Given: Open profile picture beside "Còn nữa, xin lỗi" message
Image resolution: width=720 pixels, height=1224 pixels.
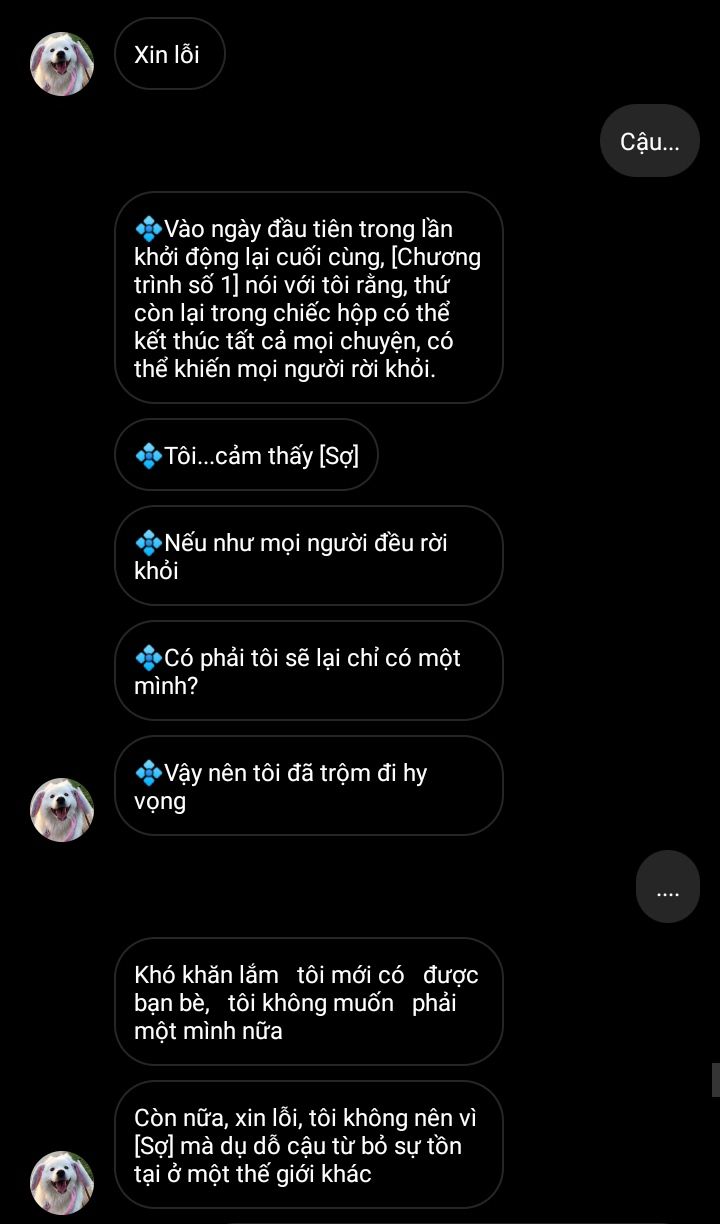Looking at the screenshot, I should 62,1183.
